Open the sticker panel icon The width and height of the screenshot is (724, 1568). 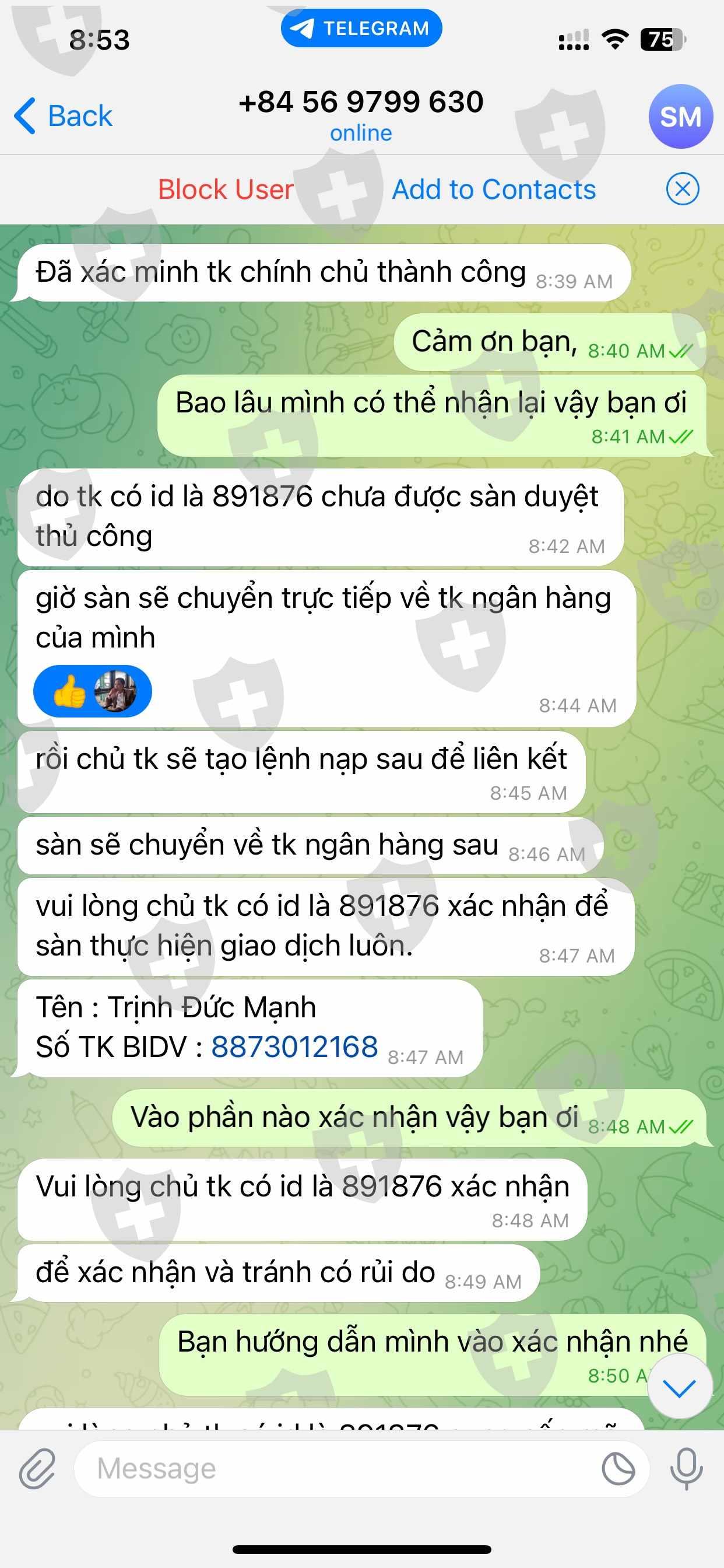point(618,1469)
